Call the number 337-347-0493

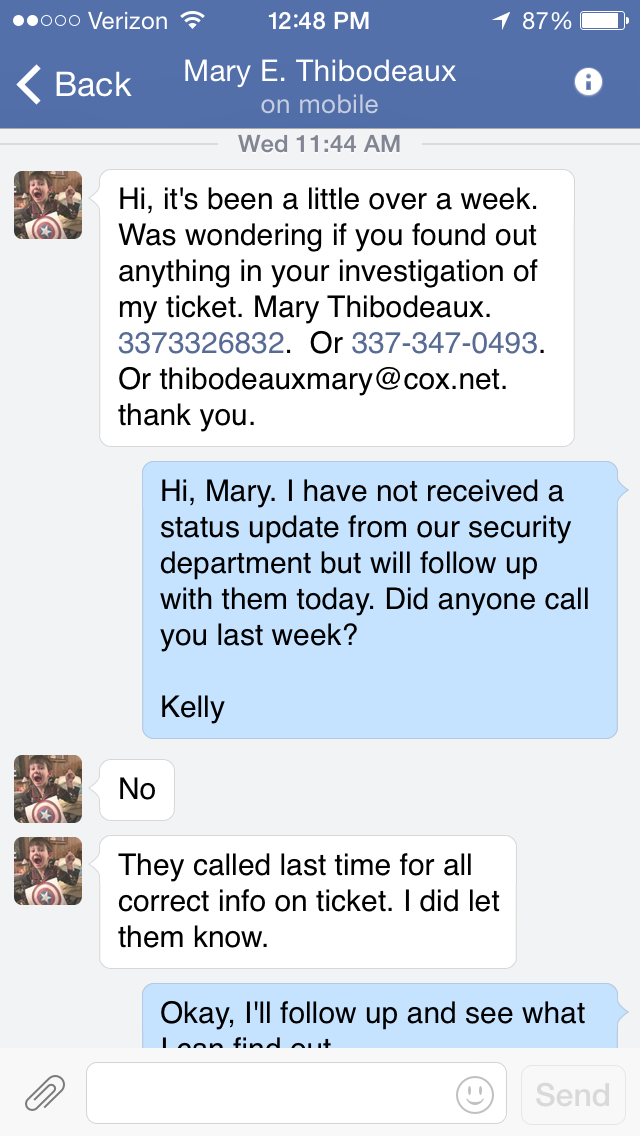coord(444,343)
